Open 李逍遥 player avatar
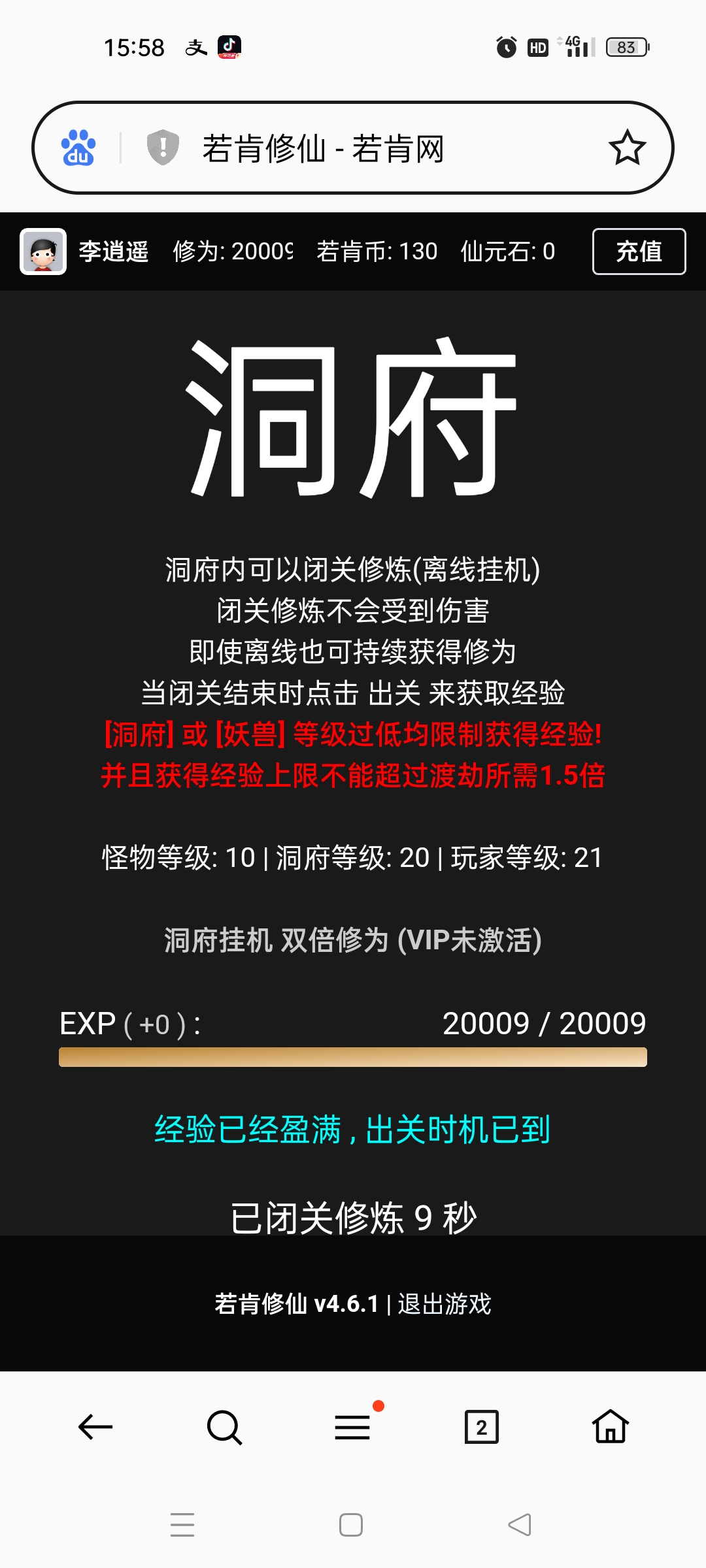 tap(43, 252)
